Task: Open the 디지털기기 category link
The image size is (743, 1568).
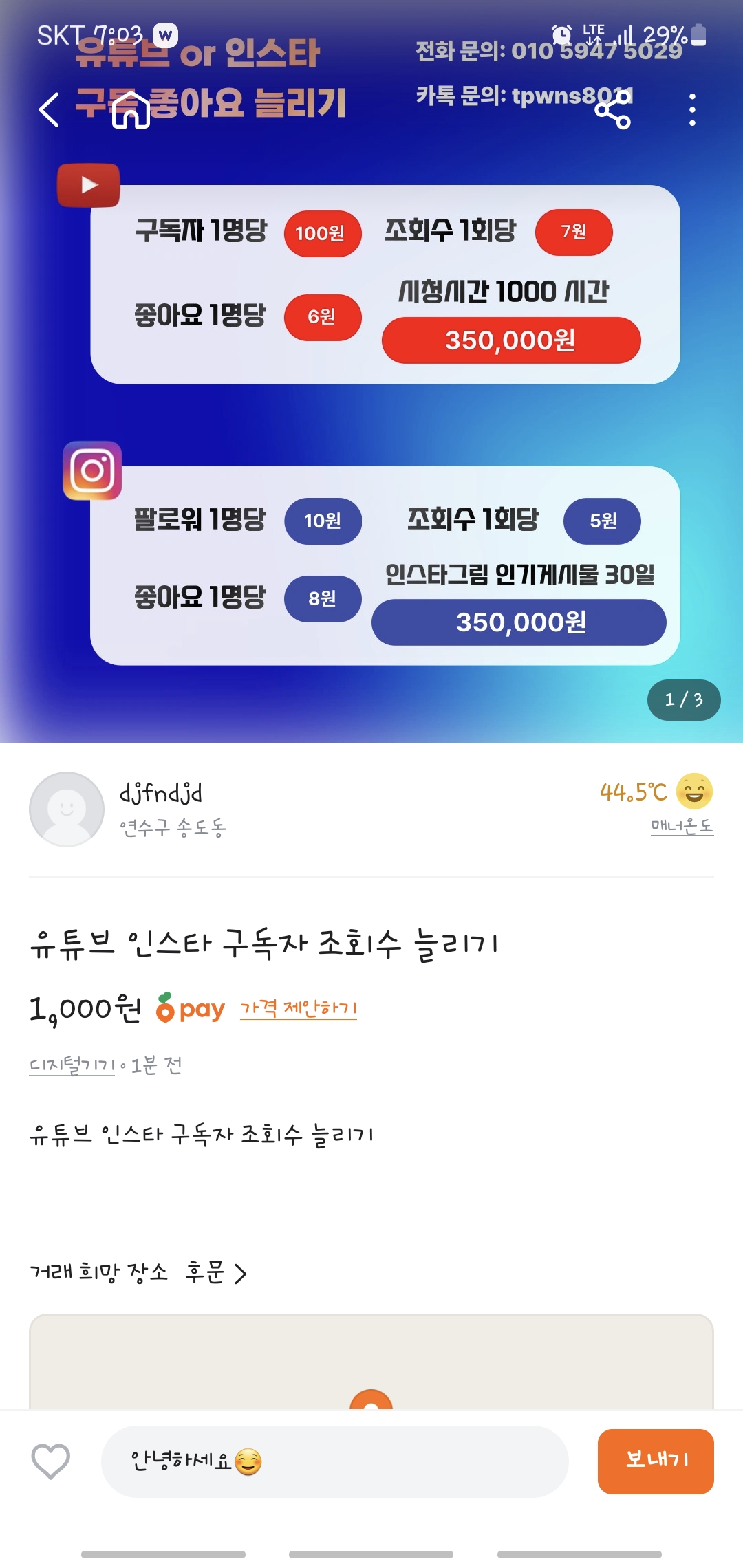Action: click(72, 1065)
